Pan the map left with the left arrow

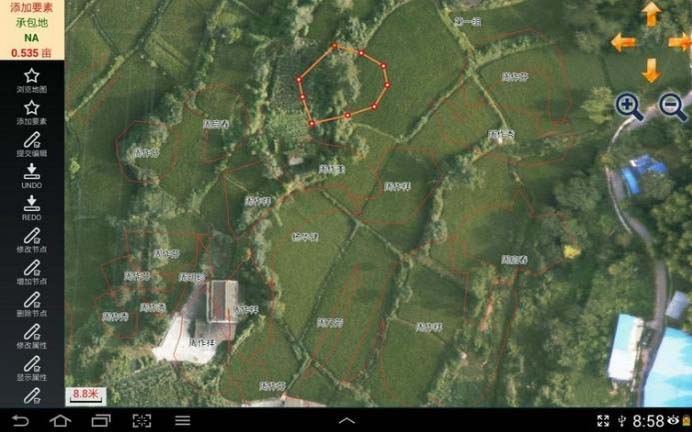pos(623,43)
